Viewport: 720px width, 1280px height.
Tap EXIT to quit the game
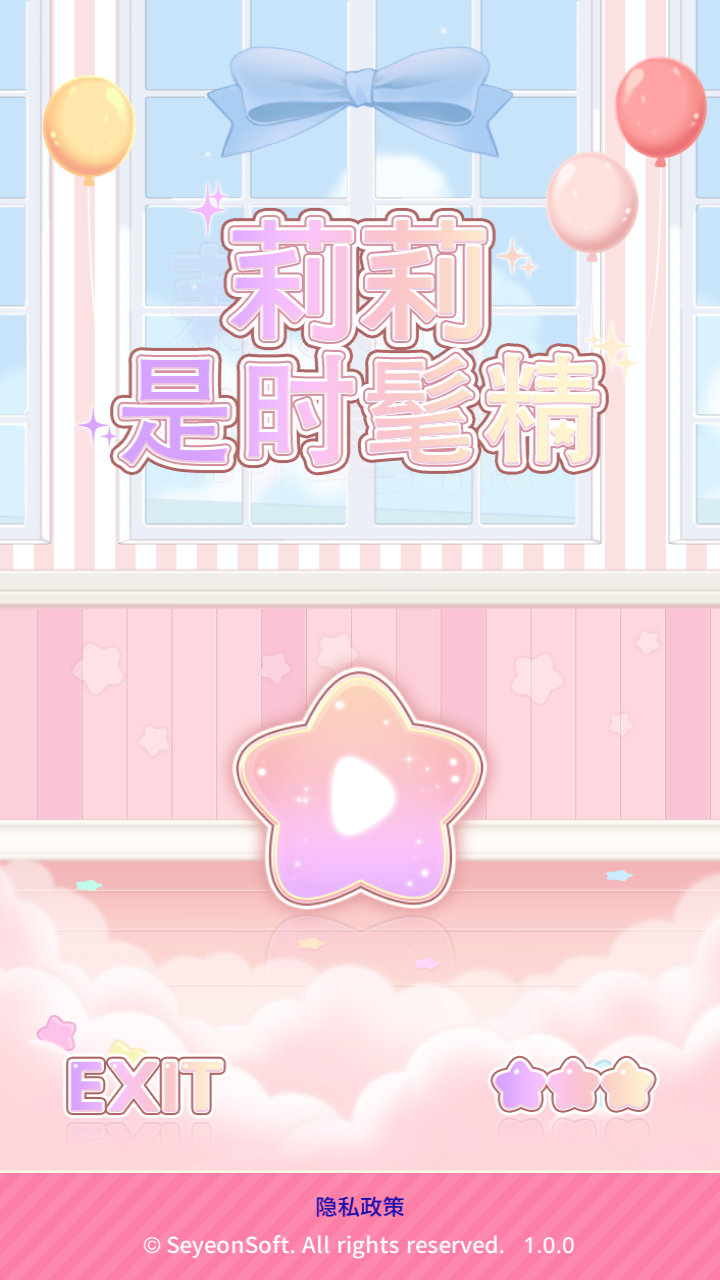[x=145, y=1087]
